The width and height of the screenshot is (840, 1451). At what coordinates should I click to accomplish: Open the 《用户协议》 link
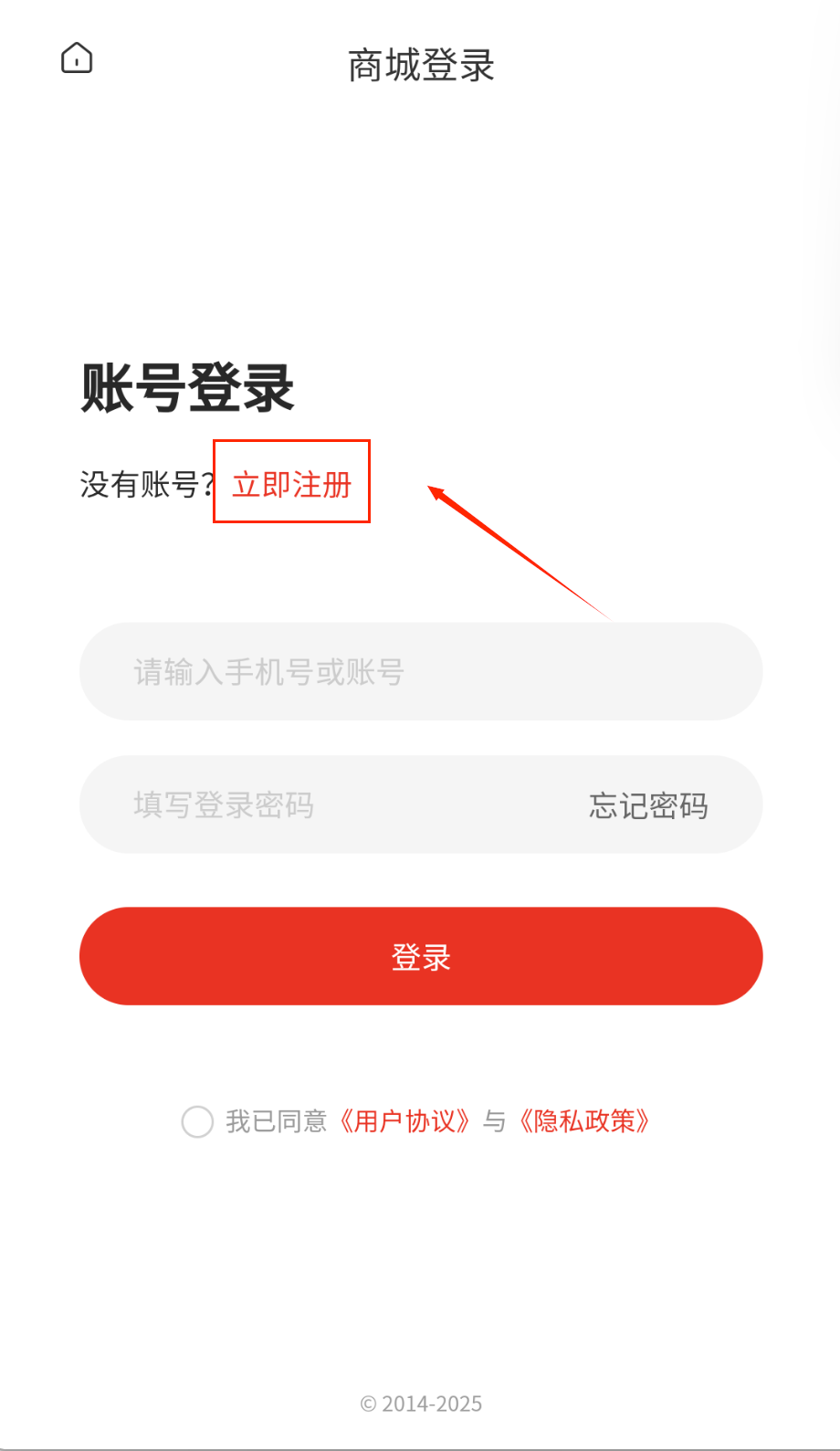coord(404,1121)
